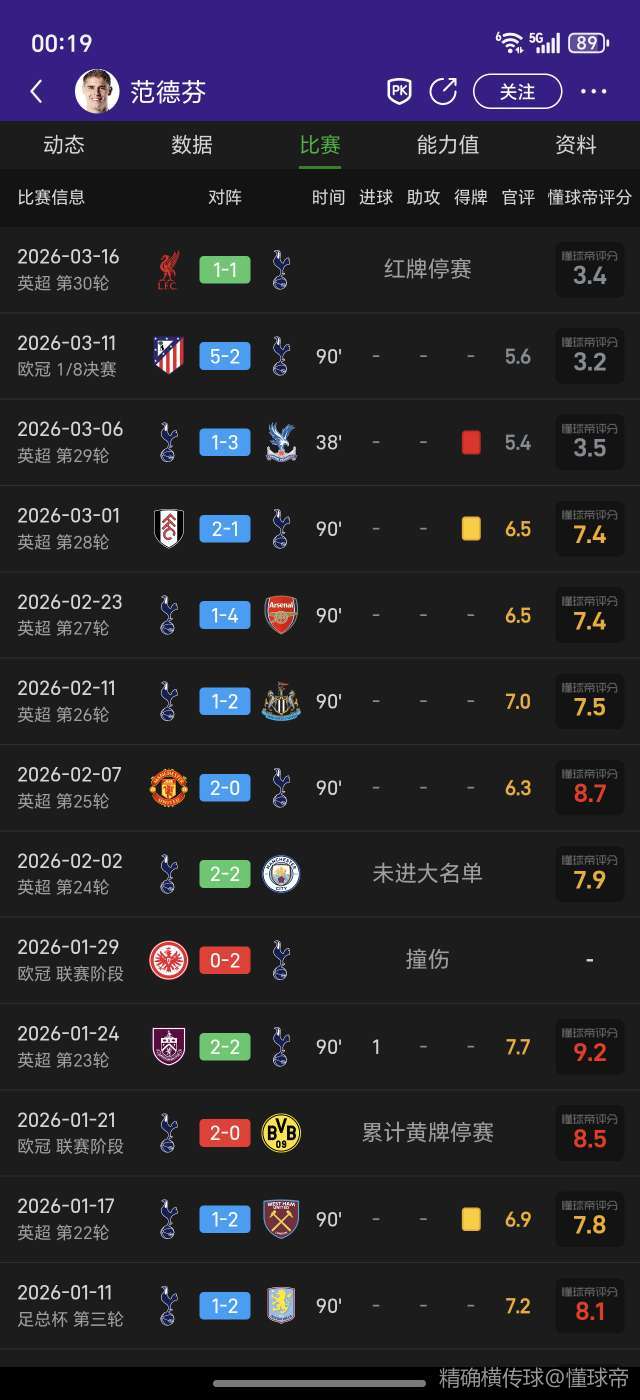The image size is (640, 1400).
Task: Switch to the 数据 tab
Action: [x=192, y=145]
